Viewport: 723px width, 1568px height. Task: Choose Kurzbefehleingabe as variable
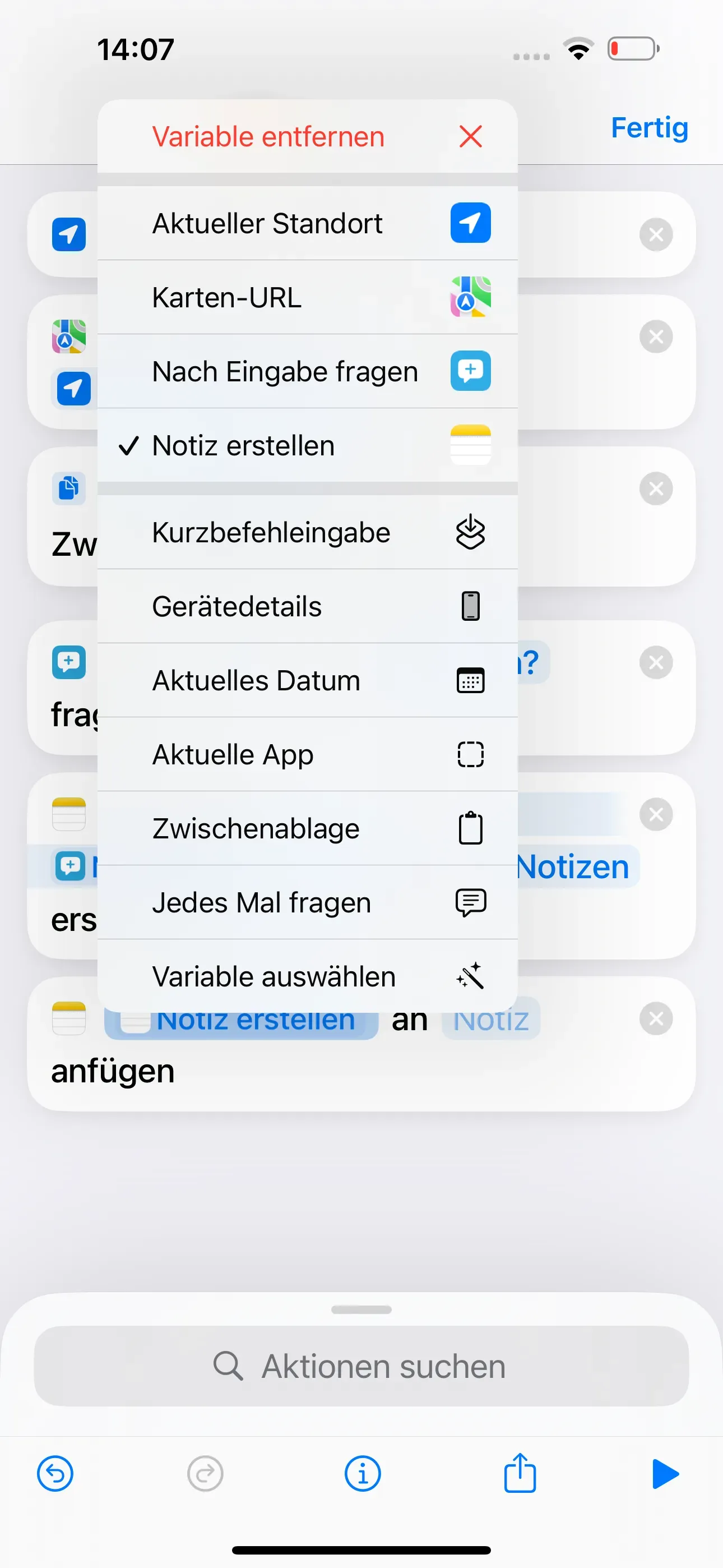point(307,533)
